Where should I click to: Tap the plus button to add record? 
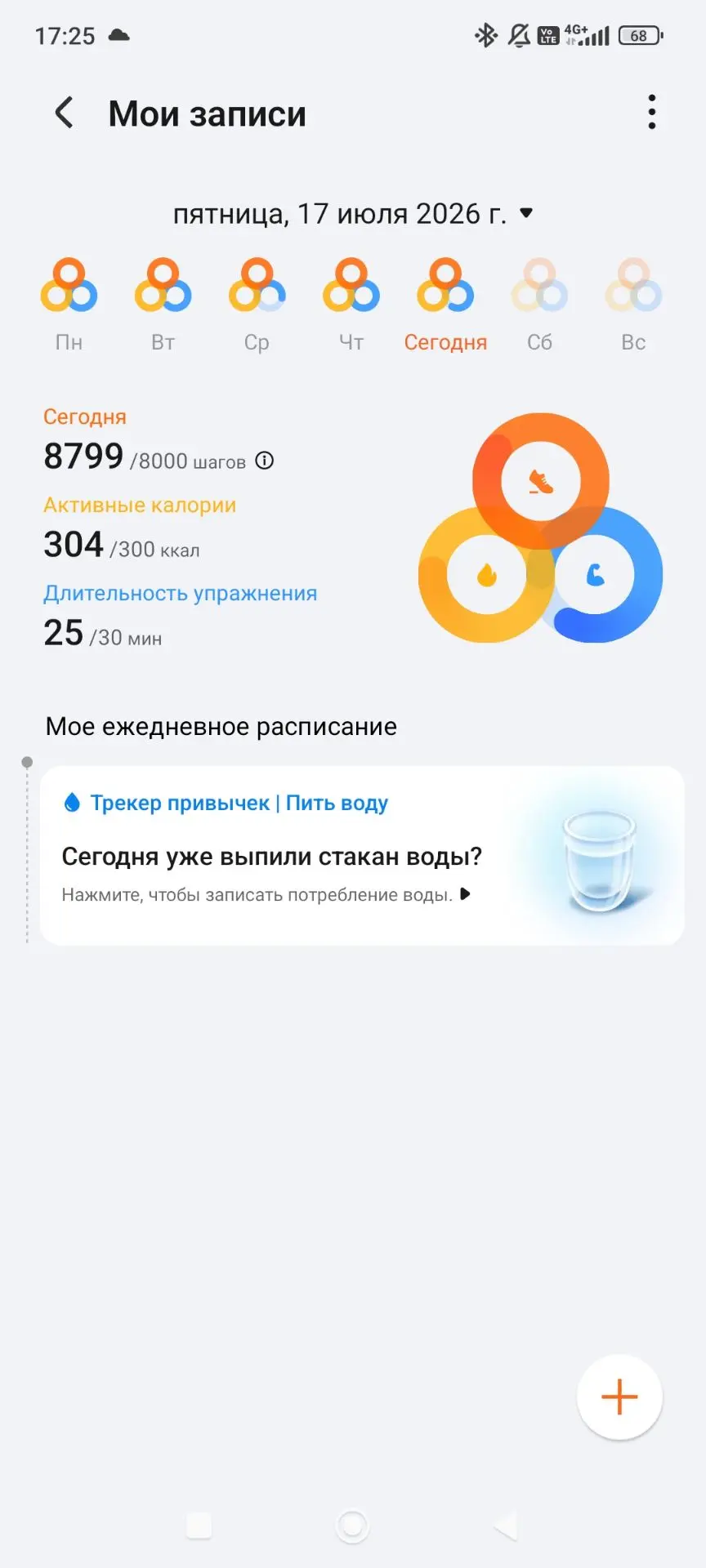pyautogui.click(x=619, y=1396)
